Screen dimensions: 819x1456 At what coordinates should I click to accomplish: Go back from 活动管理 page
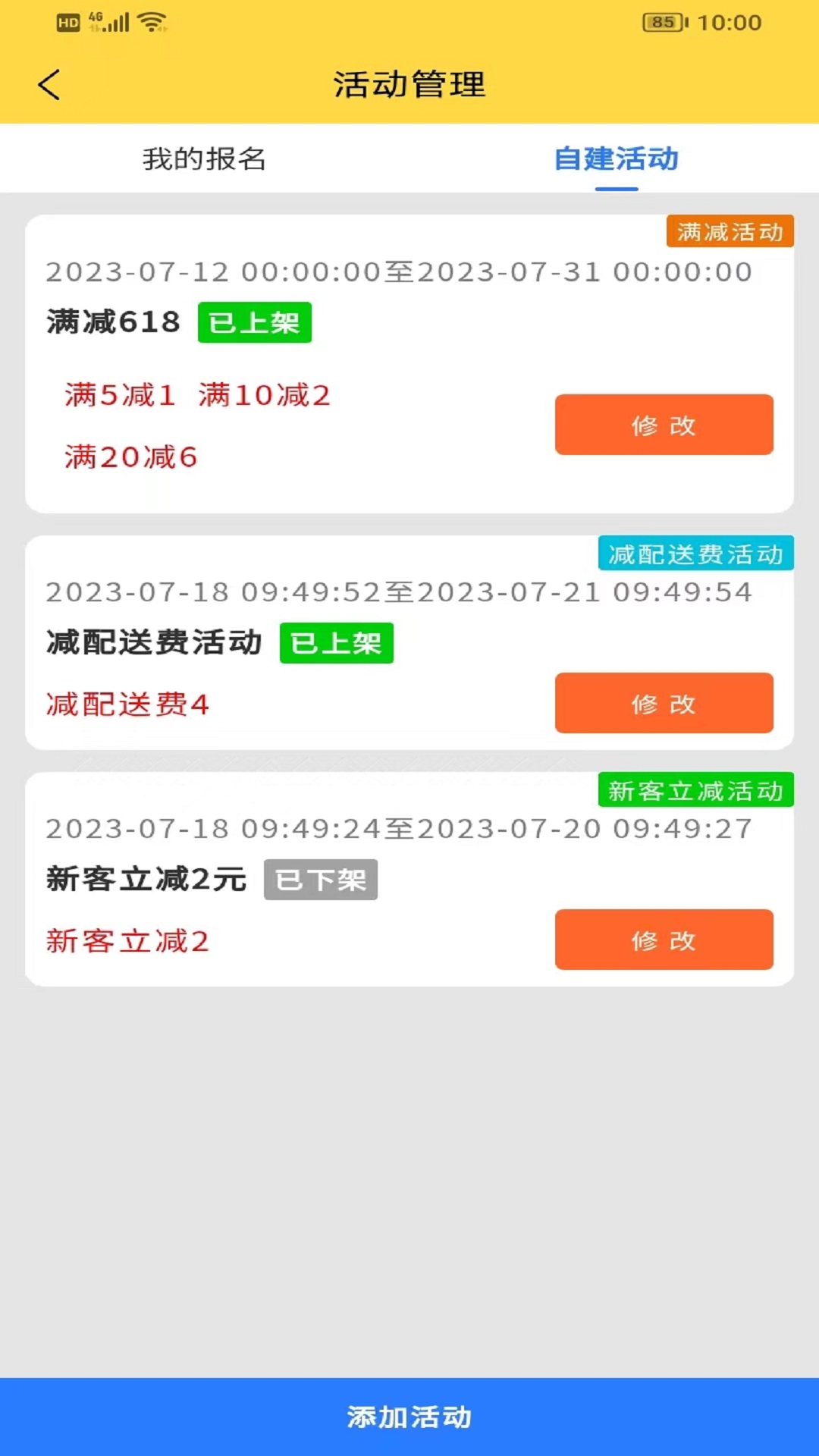49,84
